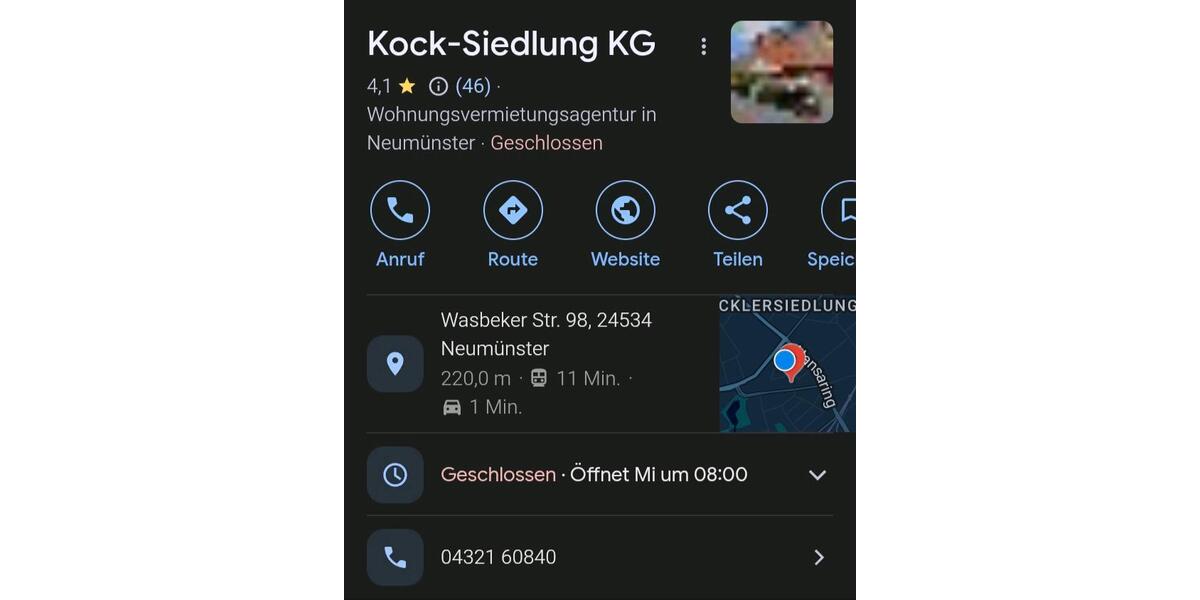Show the rating info icon
Screen dimensions: 1200x600
(438, 86)
